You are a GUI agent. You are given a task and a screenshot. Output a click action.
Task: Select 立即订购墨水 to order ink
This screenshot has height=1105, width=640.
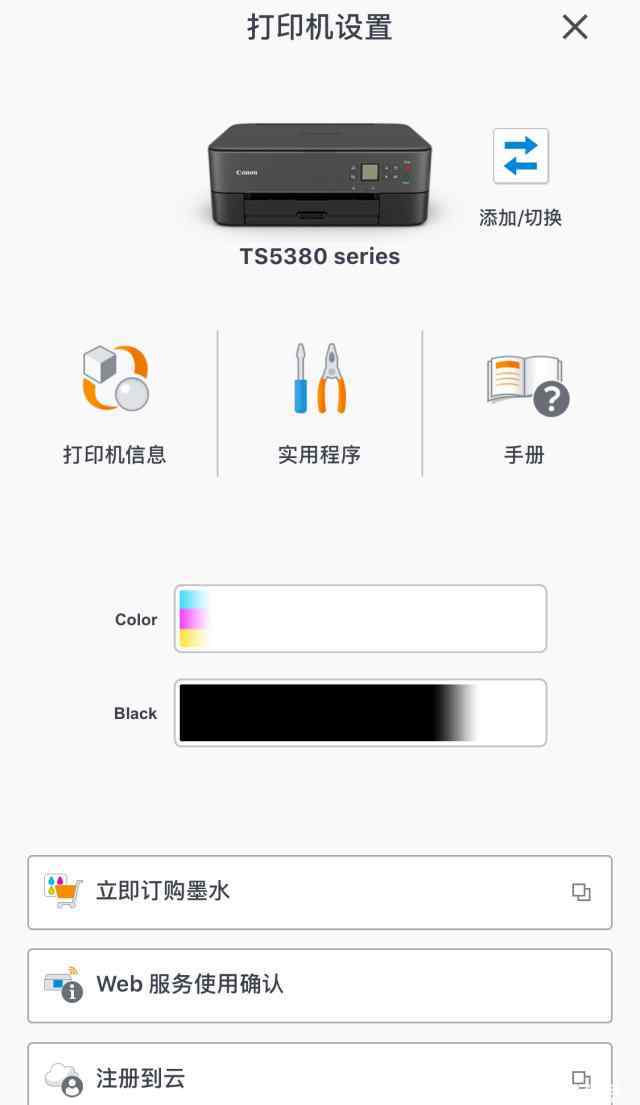[320, 892]
